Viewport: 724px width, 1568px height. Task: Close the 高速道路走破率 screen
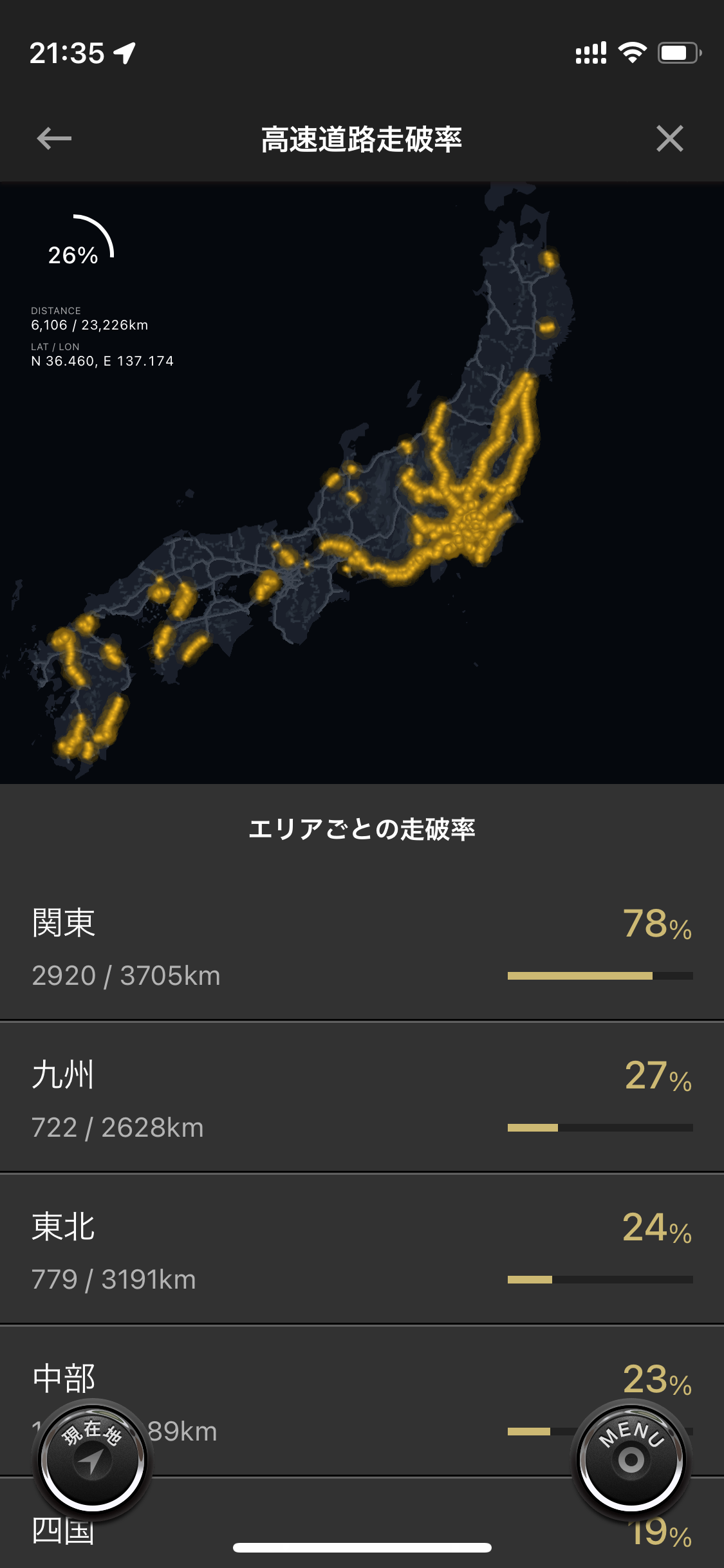(669, 138)
